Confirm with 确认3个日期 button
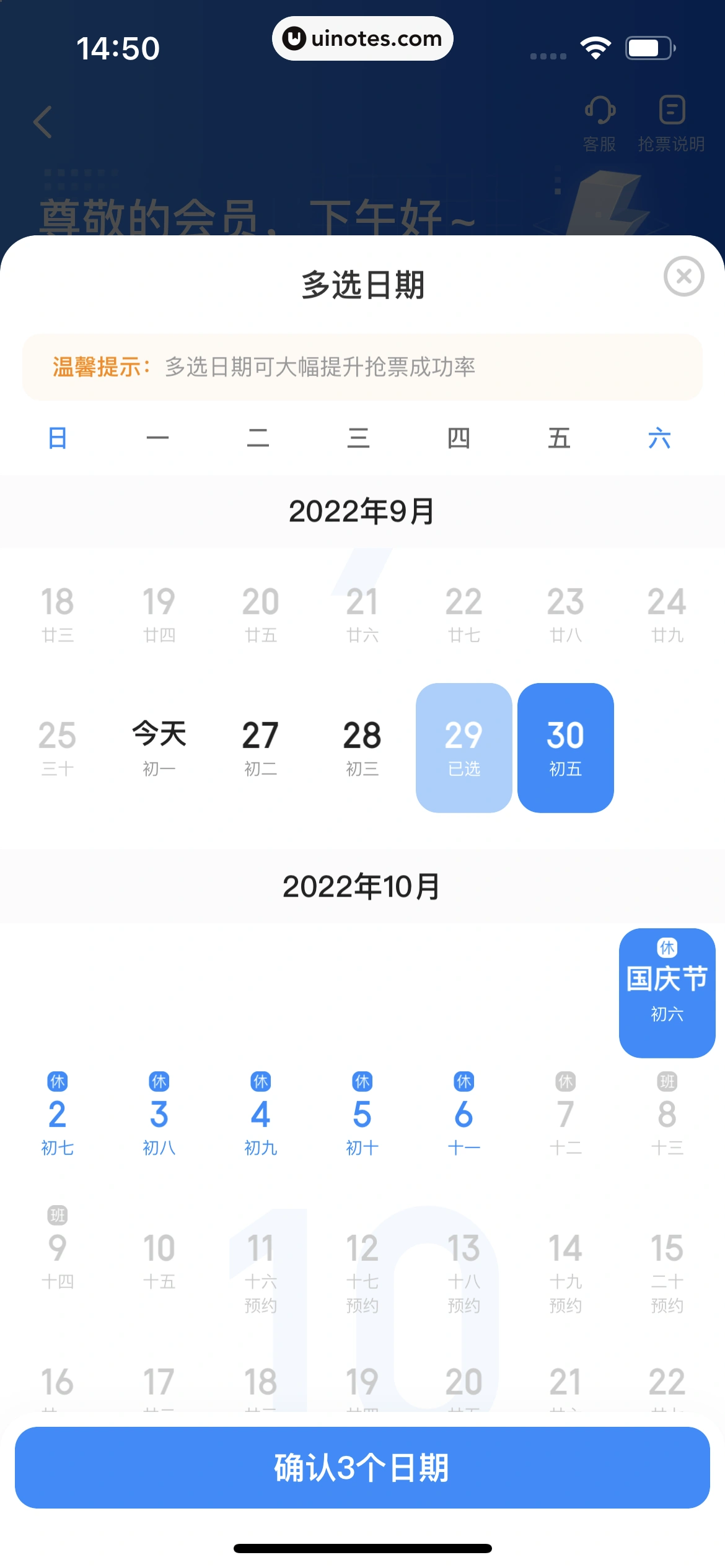The height and width of the screenshot is (1568, 725). [x=362, y=1467]
